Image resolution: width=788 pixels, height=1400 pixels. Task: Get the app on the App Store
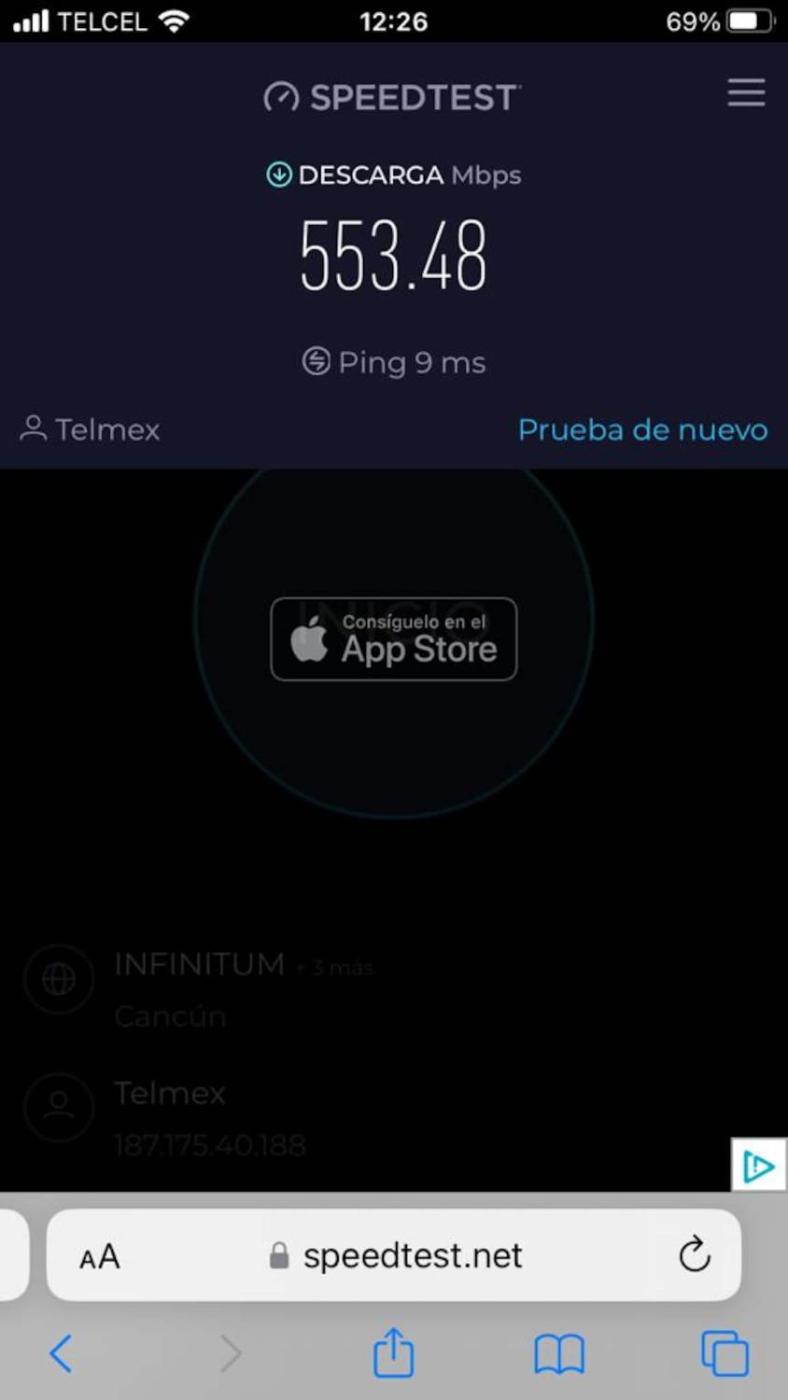point(394,639)
